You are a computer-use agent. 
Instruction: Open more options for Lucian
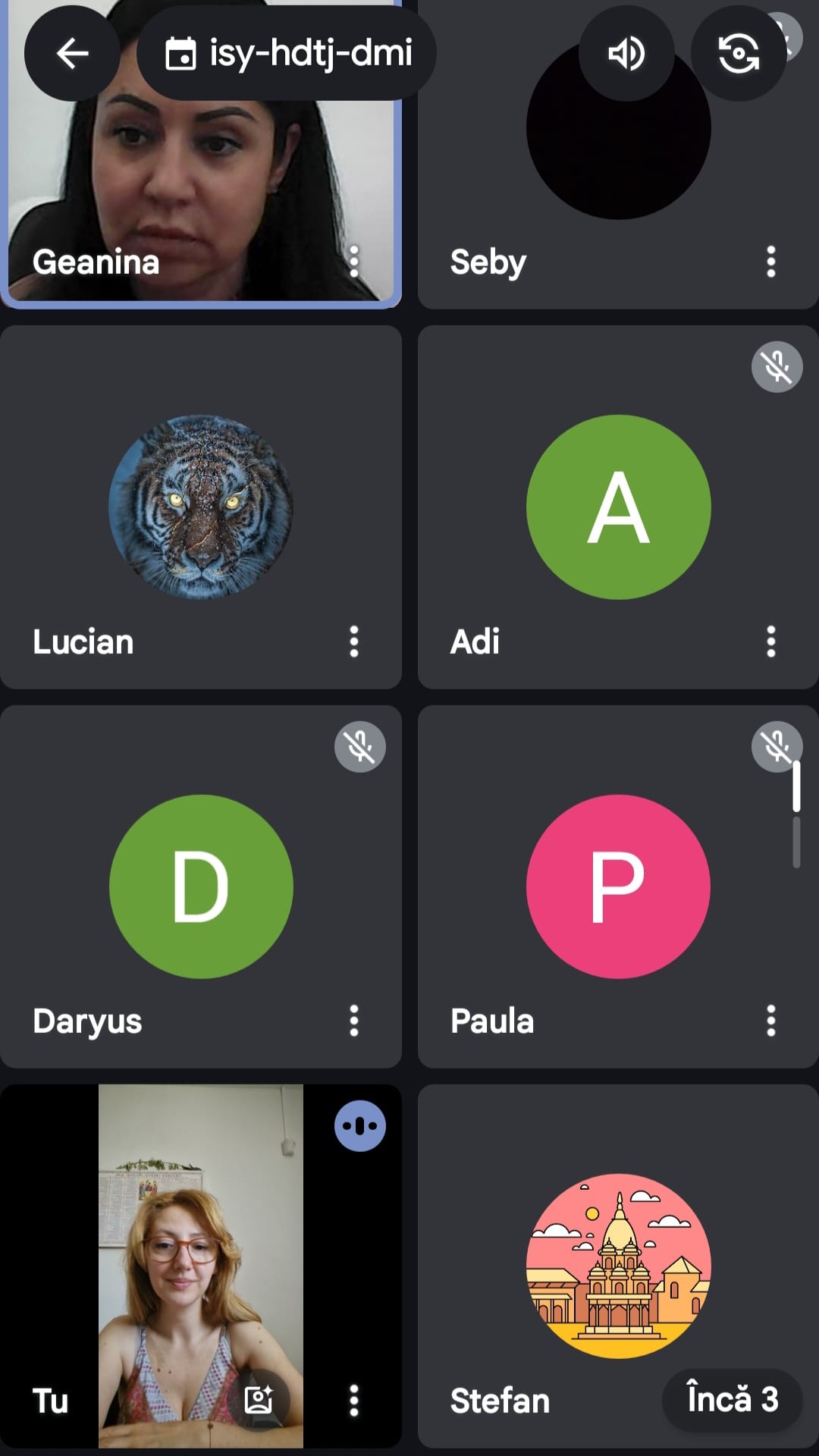point(354,642)
